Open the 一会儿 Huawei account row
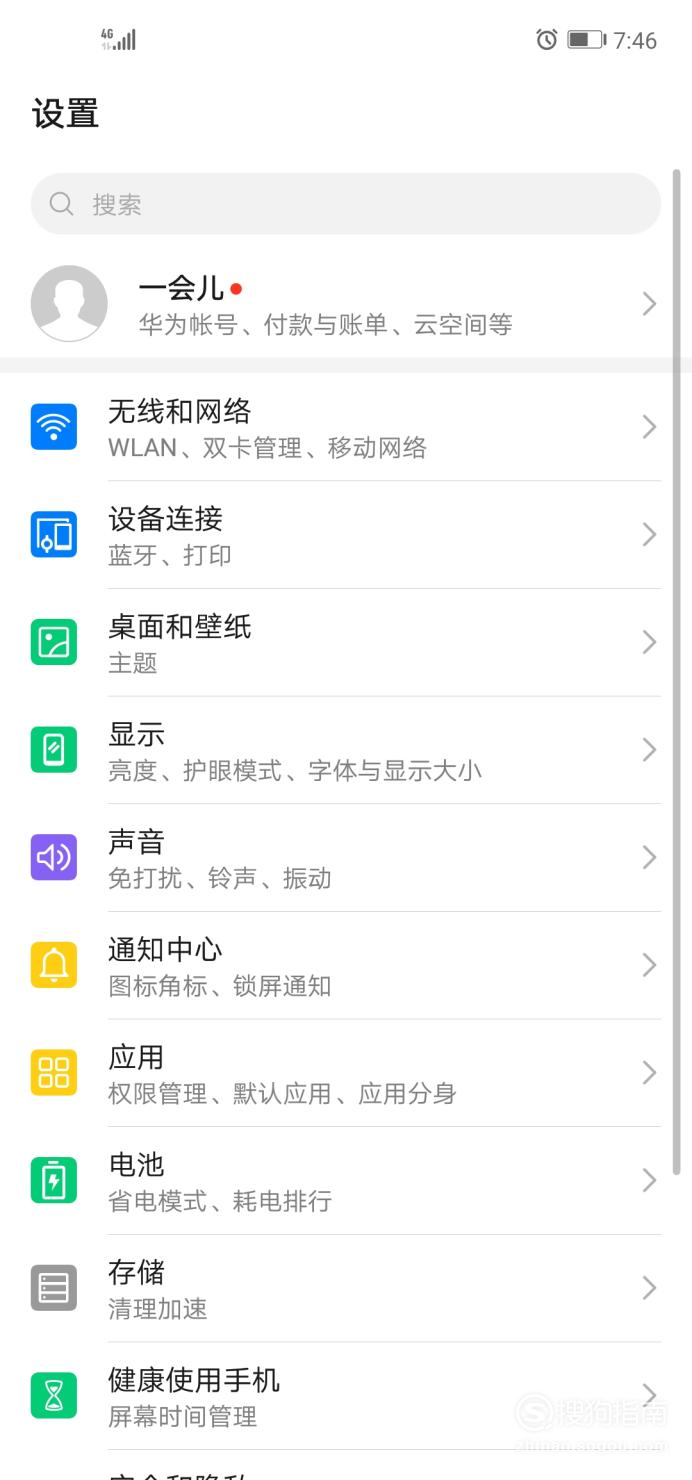The width and height of the screenshot is (692, 1480). (346, 304)
